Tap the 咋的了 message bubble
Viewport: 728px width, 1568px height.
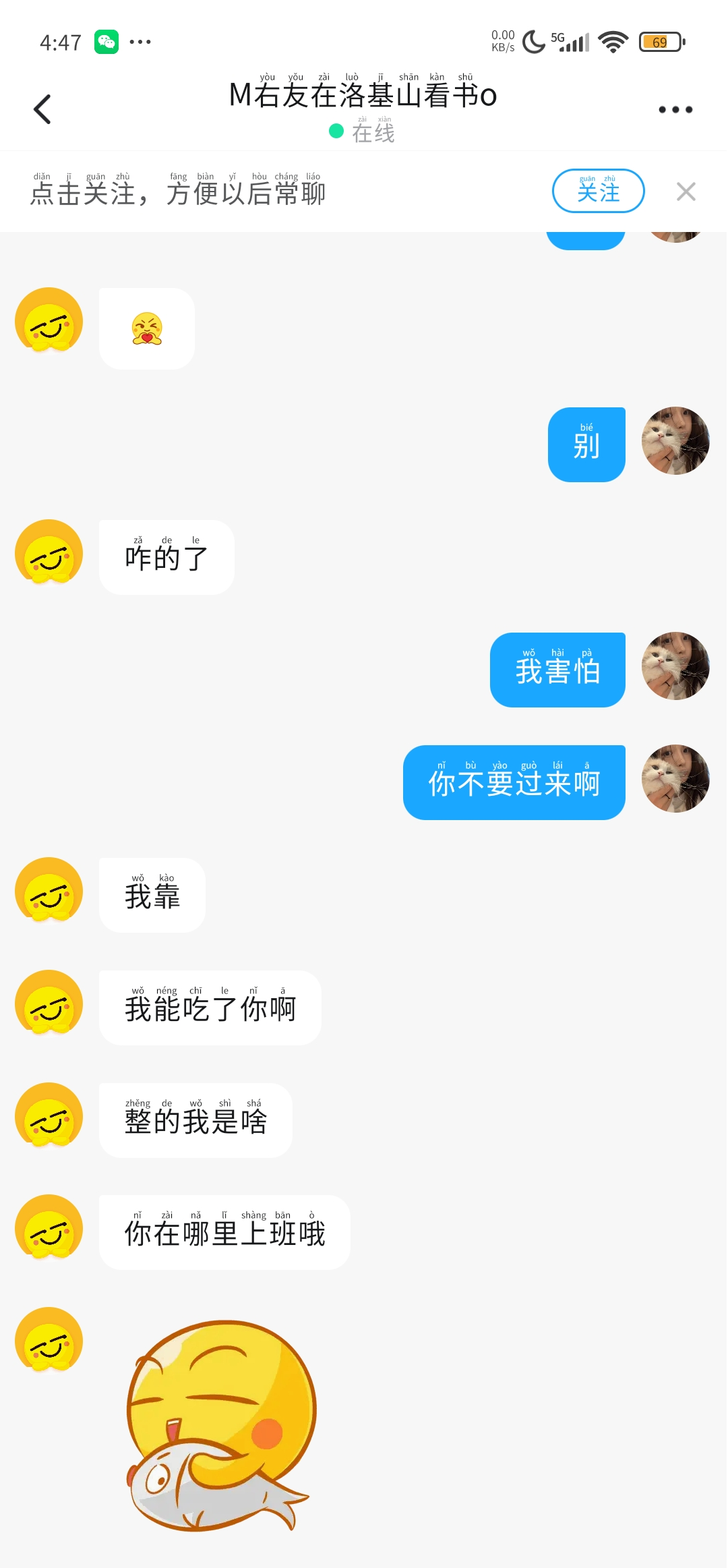click(166, 556)
